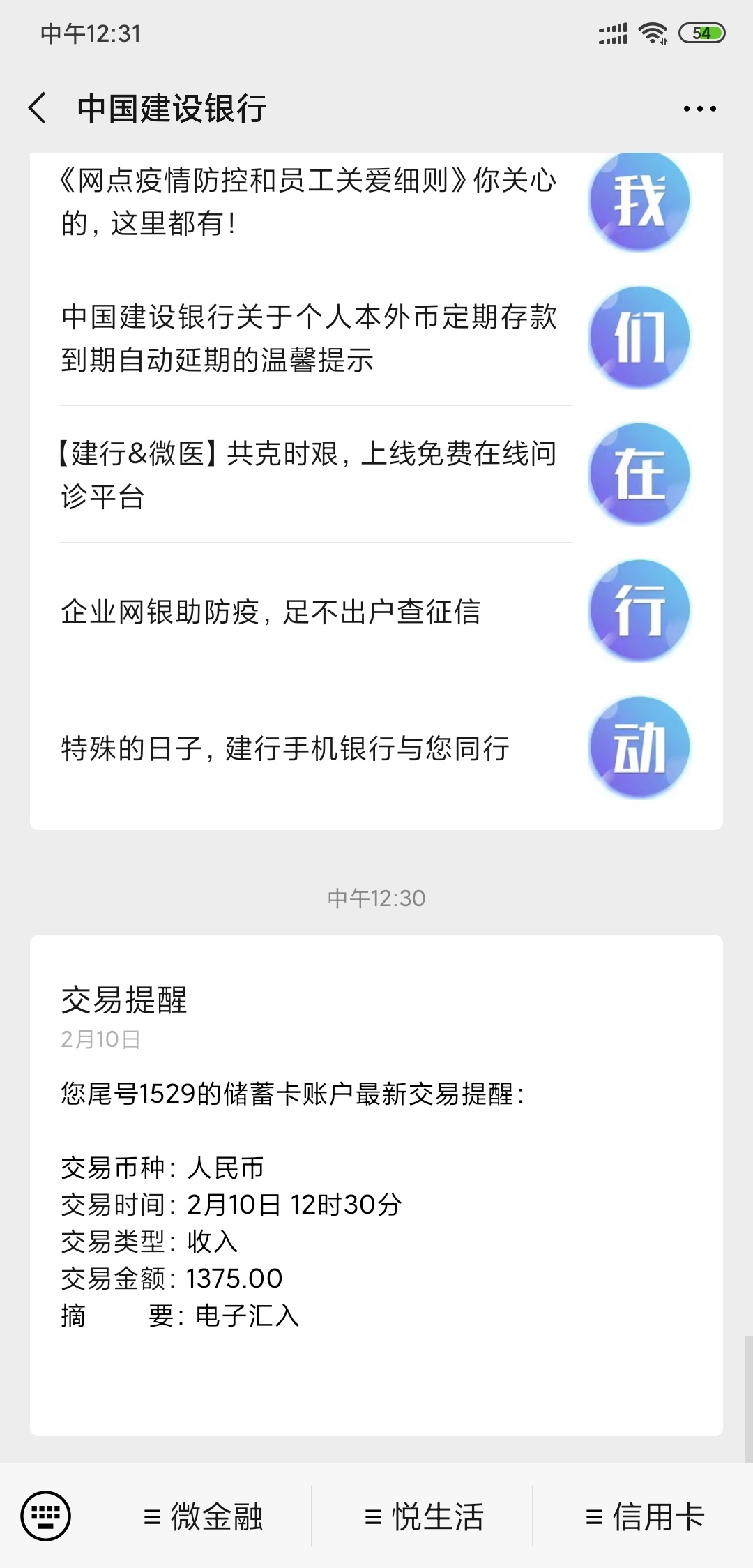The height and width of the screenshot is (1568, 753).
Task: Switch to keyboard input mode
Action: pyautogui.click(x=46, y=1515)
